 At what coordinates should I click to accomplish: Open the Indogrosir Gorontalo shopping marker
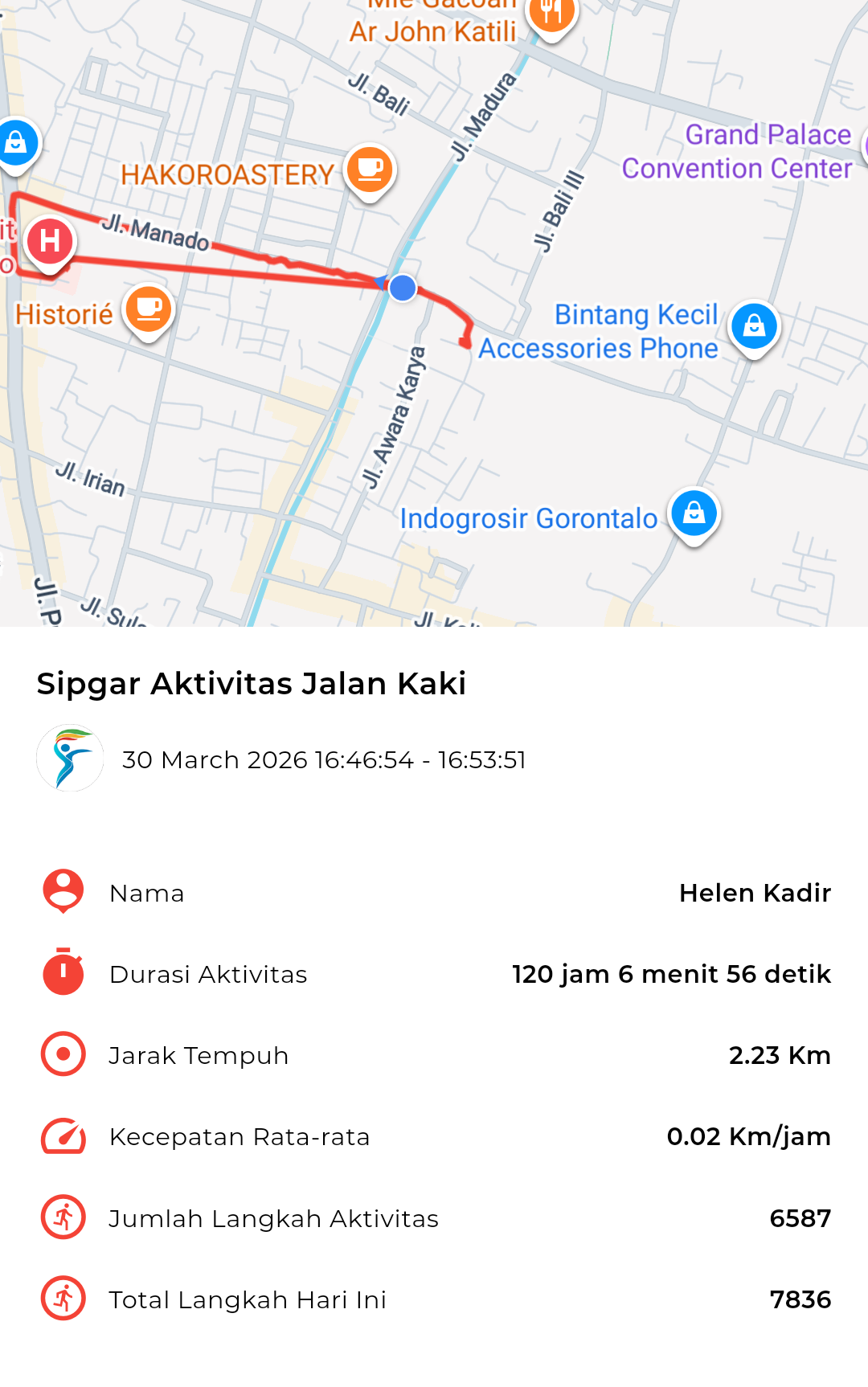694,513
